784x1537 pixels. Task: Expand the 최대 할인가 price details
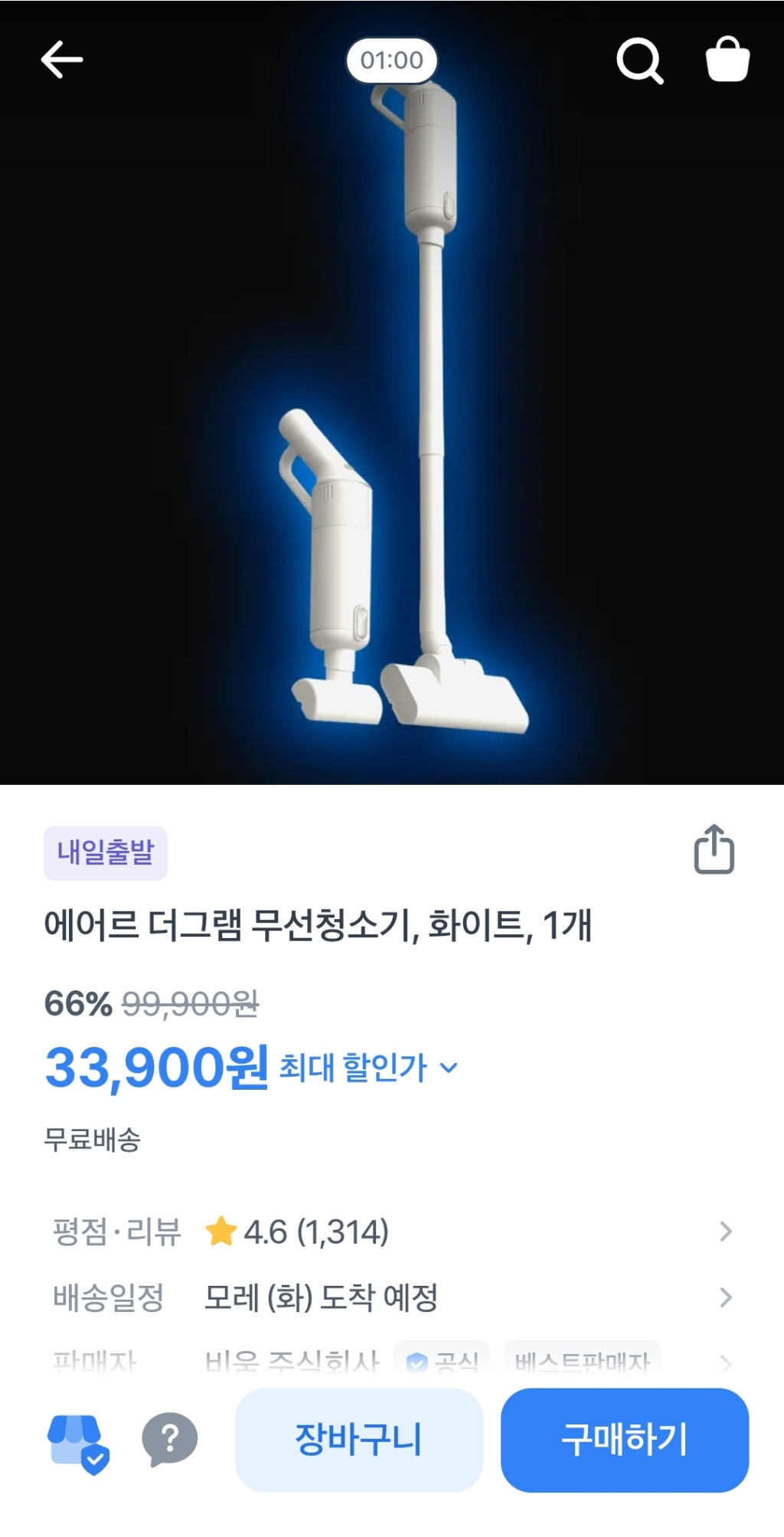pos(368,1068)
